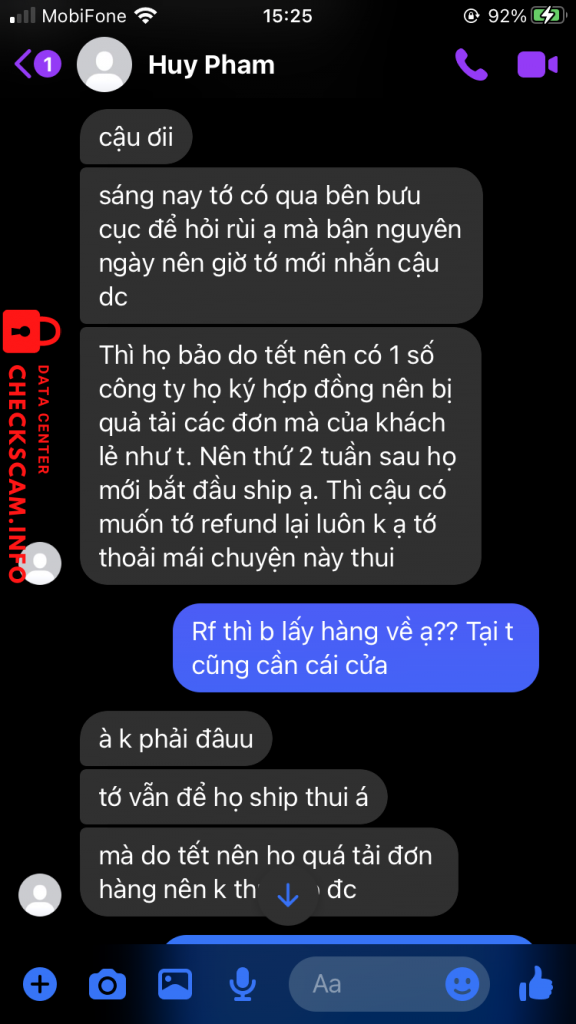Open the emoji picker in message field
Screen dimensions: 576x1024
pyautogui.click(x=462, y=984)
